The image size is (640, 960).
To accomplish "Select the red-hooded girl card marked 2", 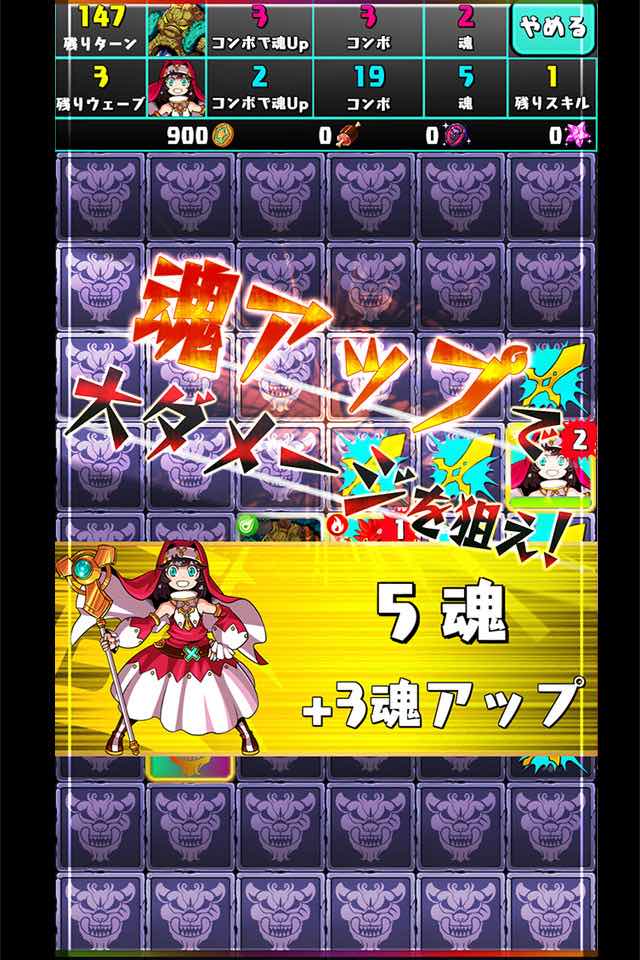I will [552, 467].
